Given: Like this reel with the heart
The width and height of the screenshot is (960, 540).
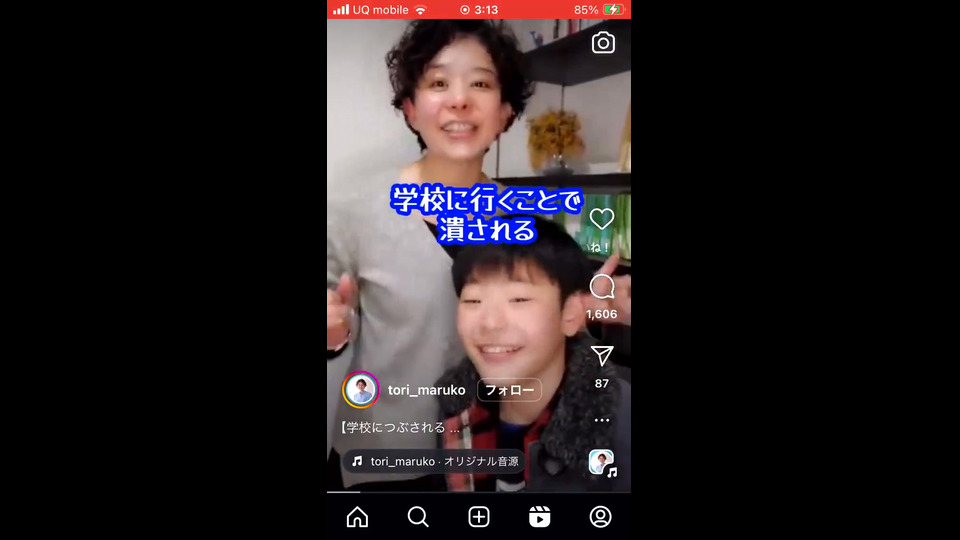Looking at the screenshot, I should point(601,219).
